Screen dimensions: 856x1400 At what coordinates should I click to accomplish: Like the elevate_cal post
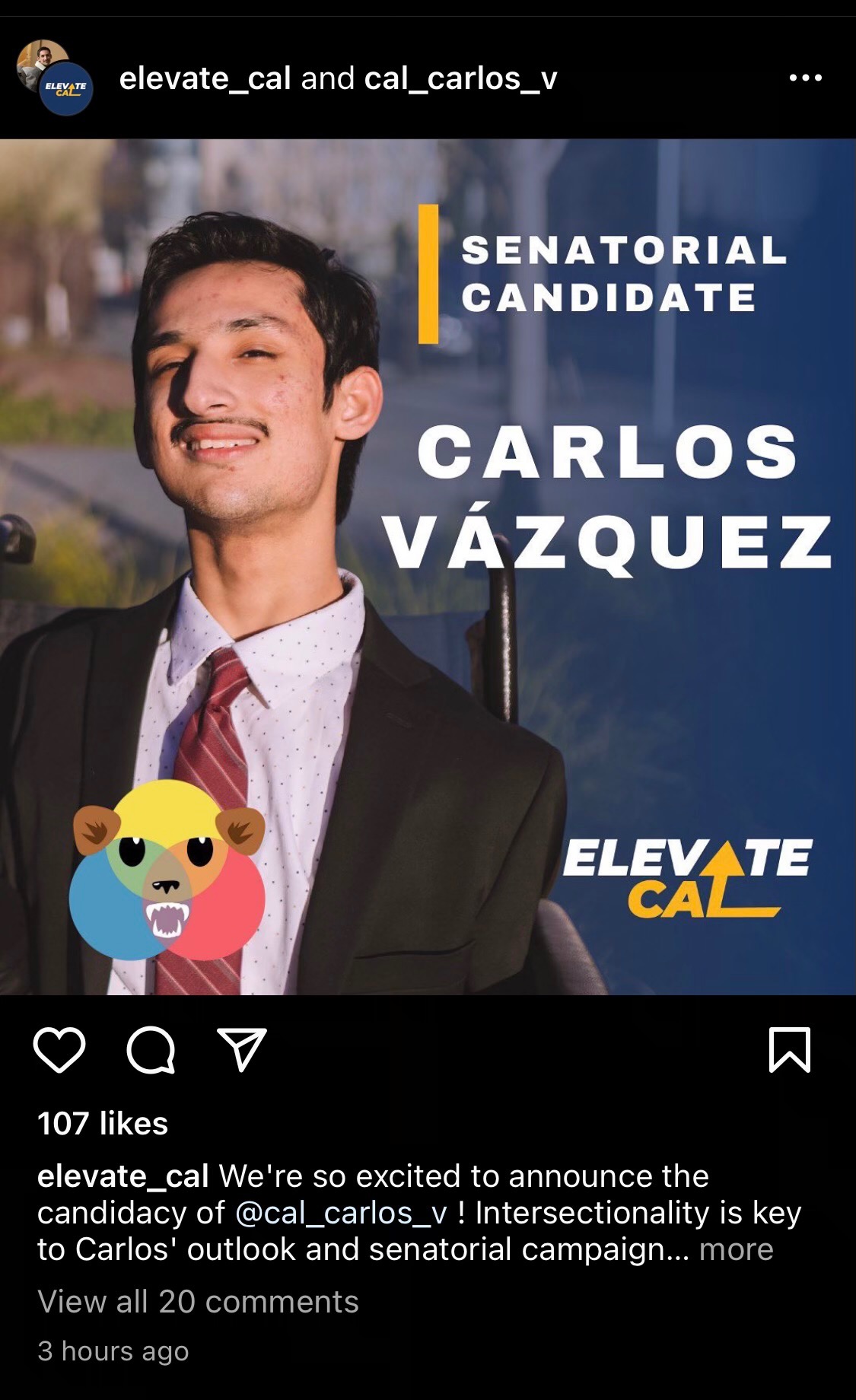[x=59, y=1050]
